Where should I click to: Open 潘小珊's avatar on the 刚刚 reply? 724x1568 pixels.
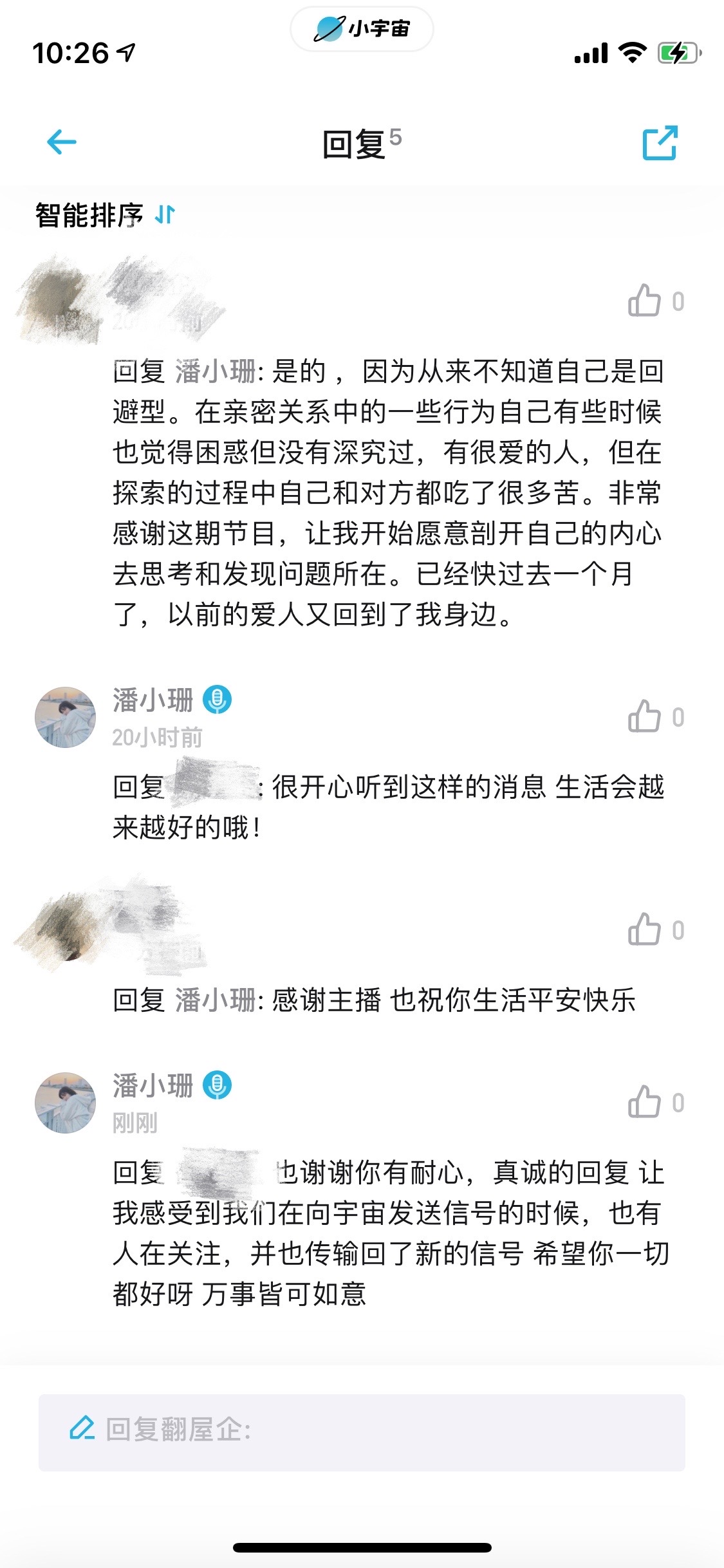[65, 1103]
